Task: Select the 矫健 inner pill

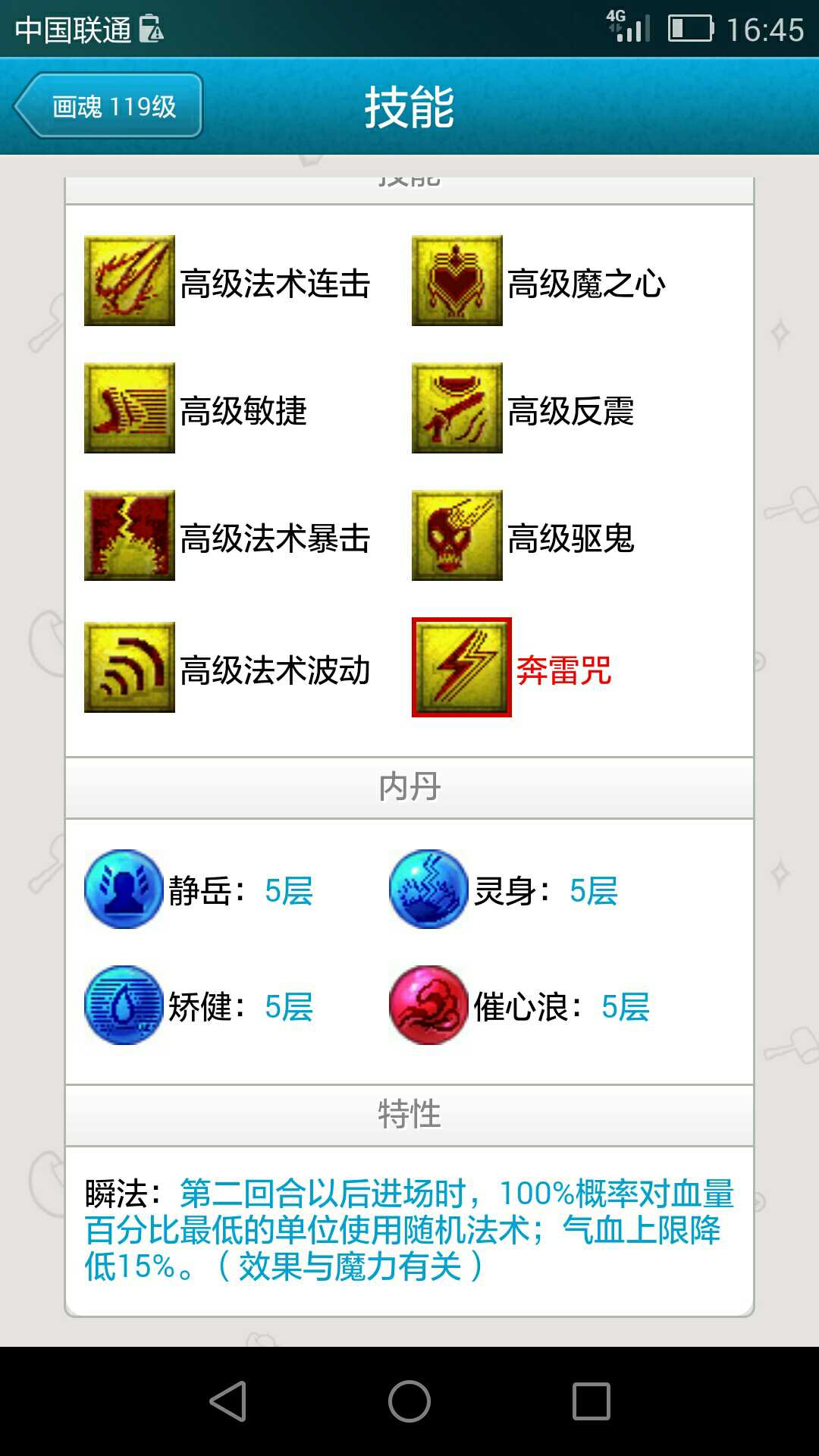Action: click(x=124, y=1006)
